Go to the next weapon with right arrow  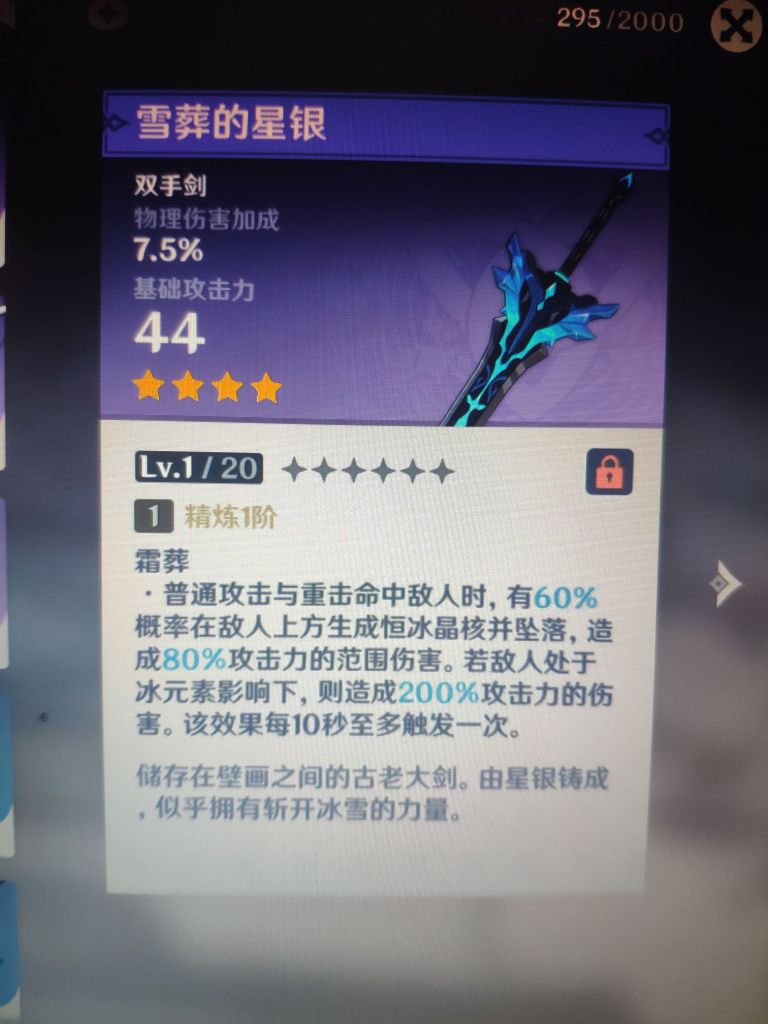click(x=726, y=583)
